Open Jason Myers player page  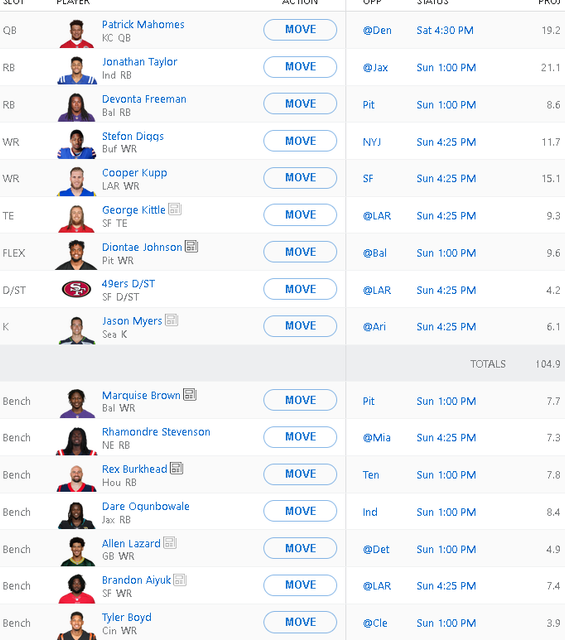pos(132,321)
